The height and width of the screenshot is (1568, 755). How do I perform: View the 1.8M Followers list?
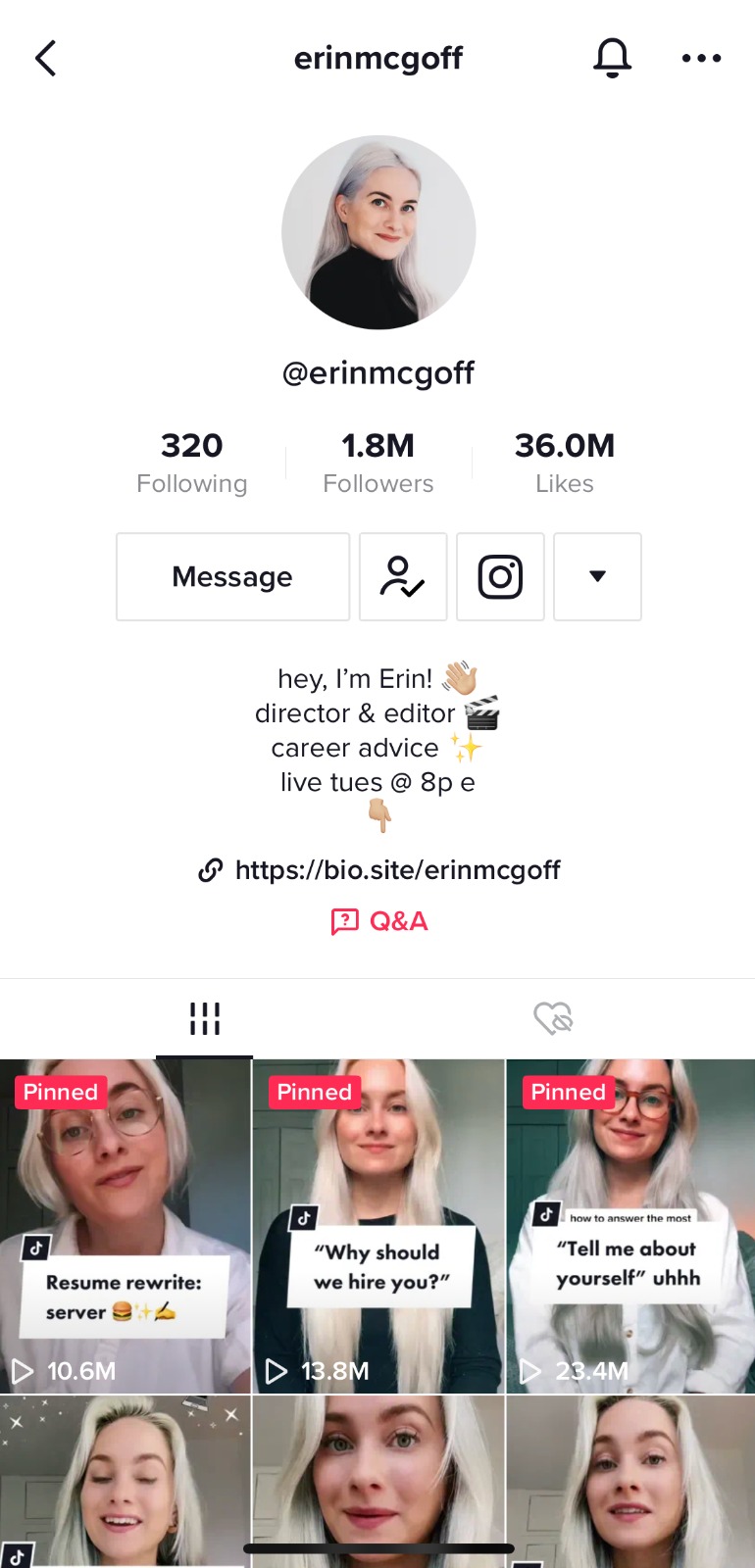[x=378, y=463]
